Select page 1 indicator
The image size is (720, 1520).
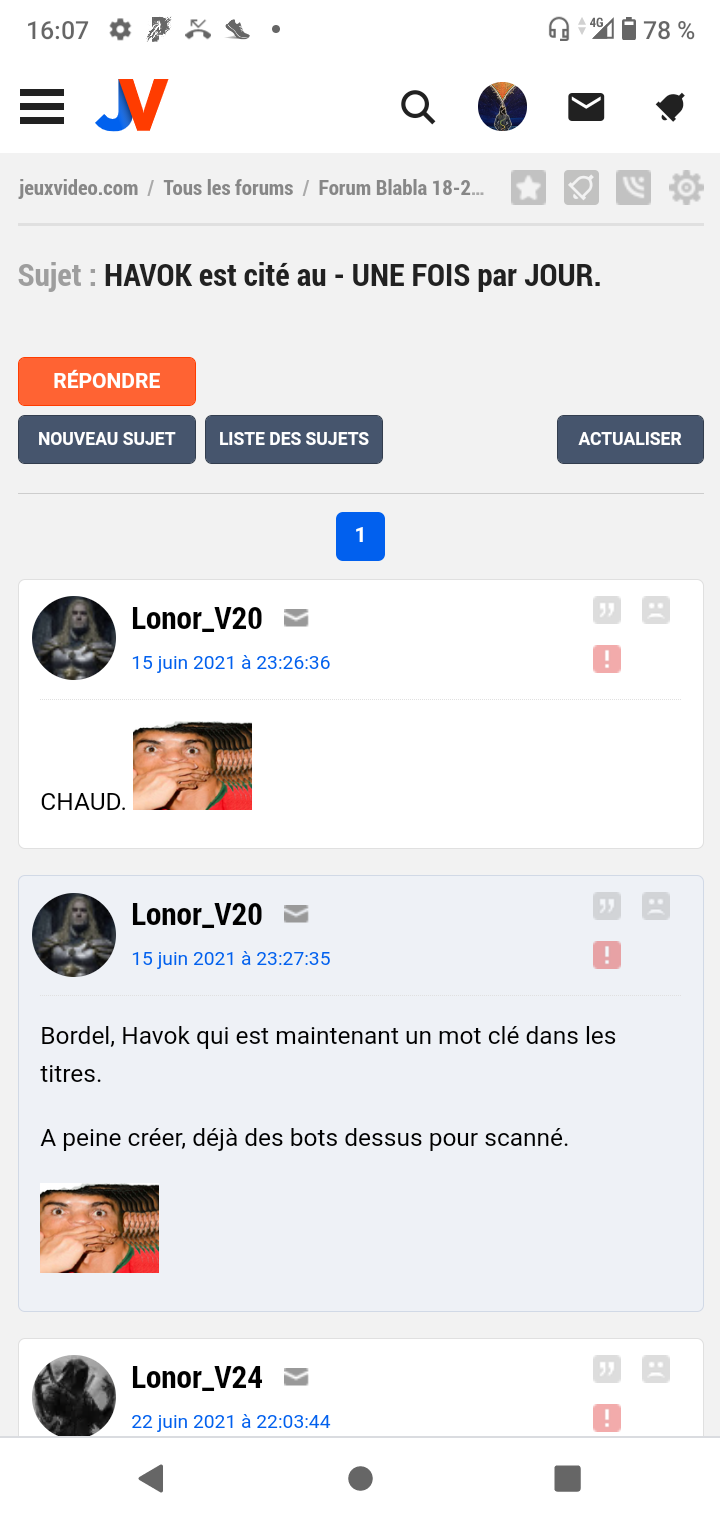(x=360, y=536)
